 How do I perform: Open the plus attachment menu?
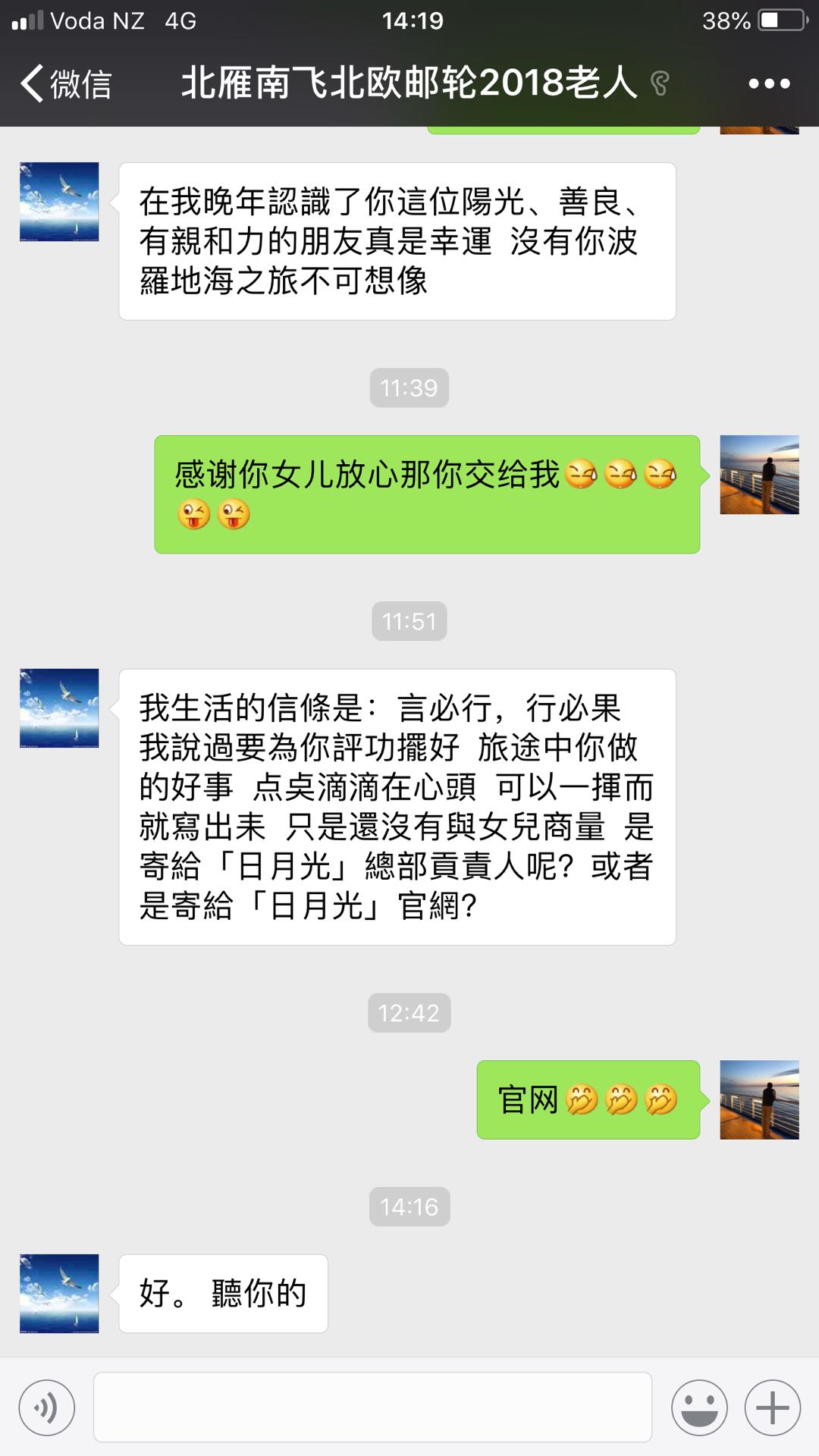(x=772, y=1408)
